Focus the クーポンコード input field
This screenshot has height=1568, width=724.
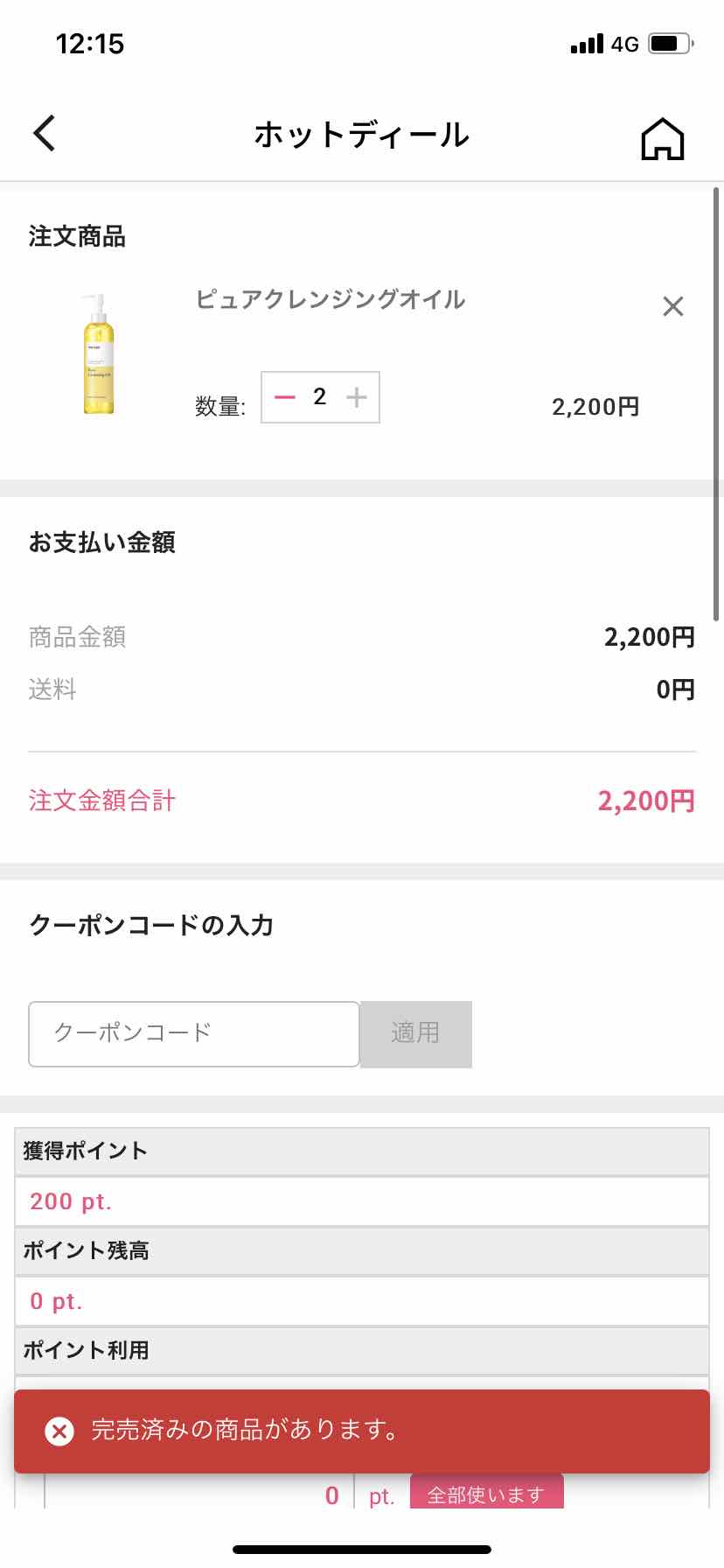(x=194, y=1033)
